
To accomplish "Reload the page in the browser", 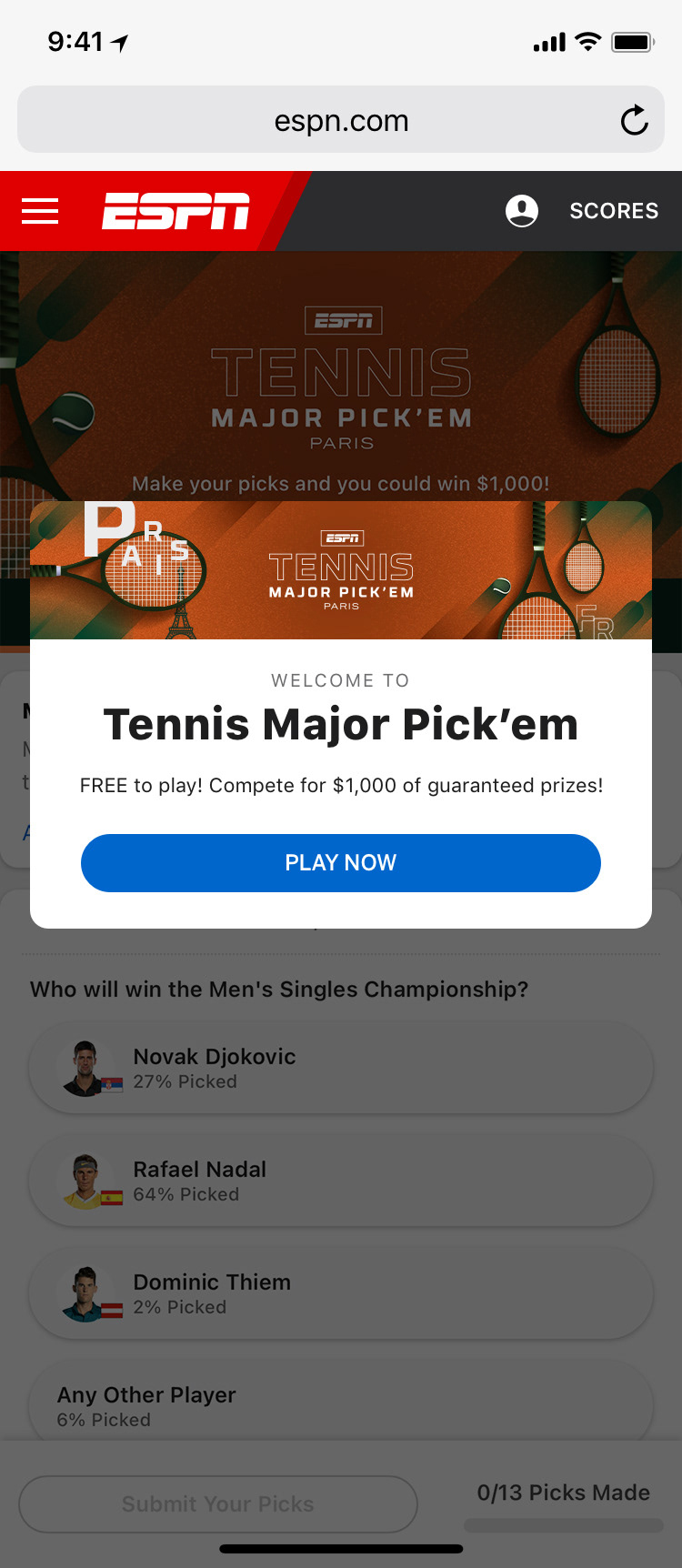I will pyautogui.click(x=634, y=120).
